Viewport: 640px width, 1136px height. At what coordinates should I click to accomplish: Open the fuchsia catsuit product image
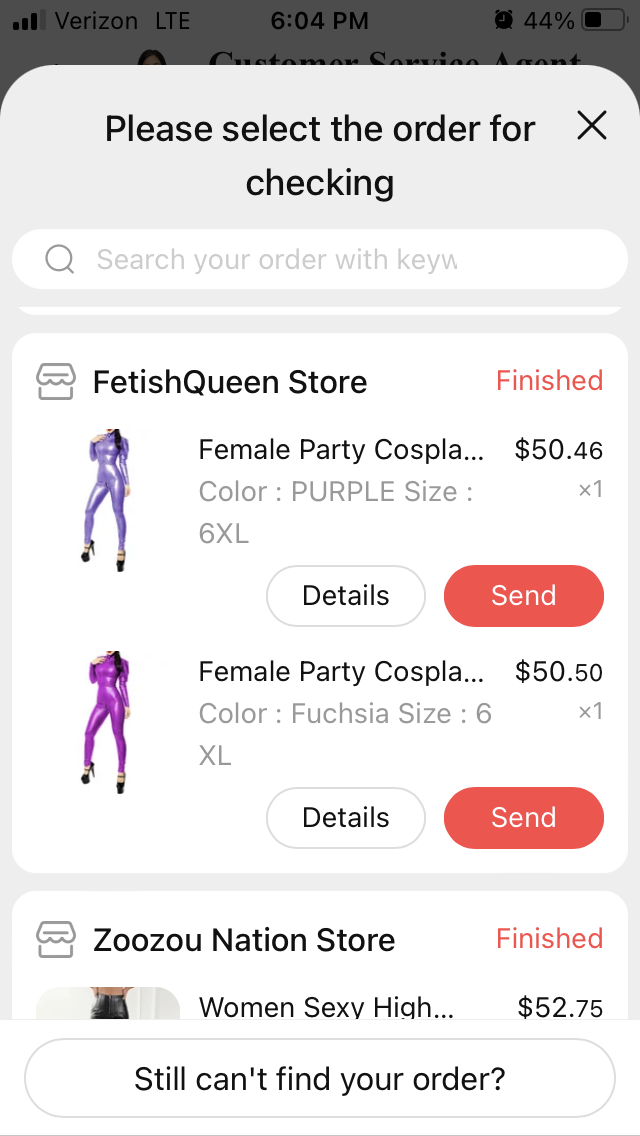[107, 722]
